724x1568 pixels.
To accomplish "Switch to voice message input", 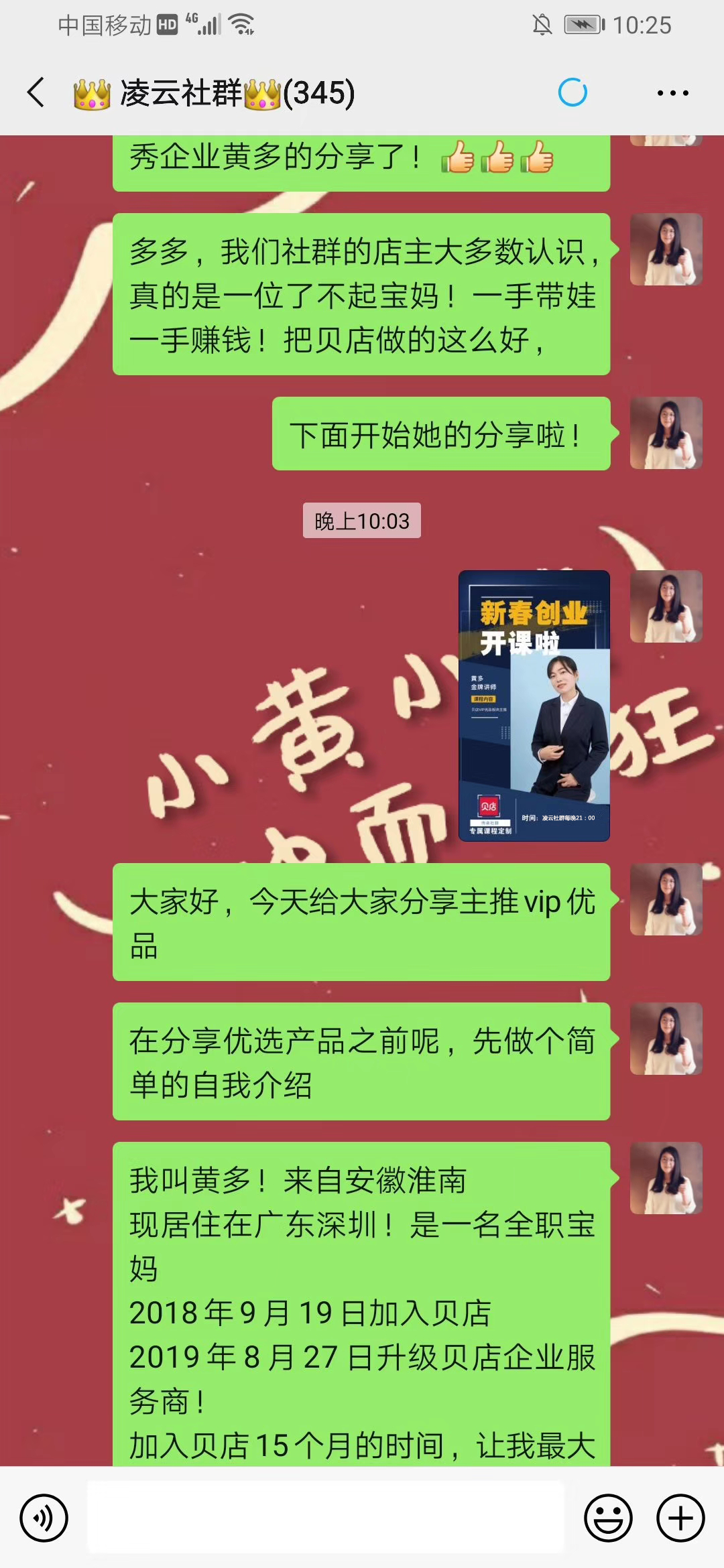I will (x=44, y=1518).
